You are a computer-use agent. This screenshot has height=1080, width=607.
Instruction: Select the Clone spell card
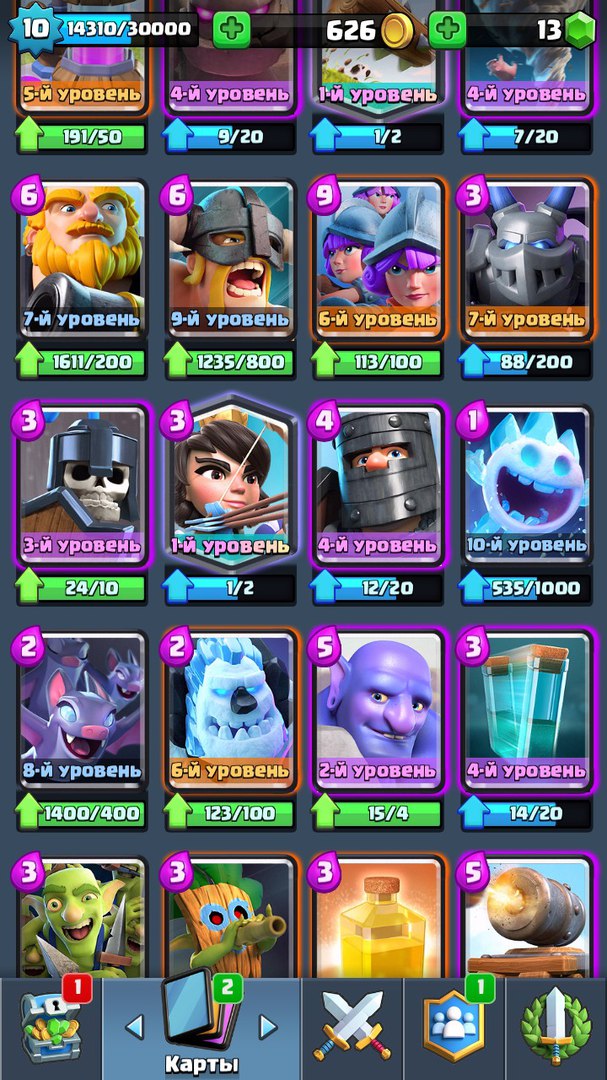(x=528, y=711)
